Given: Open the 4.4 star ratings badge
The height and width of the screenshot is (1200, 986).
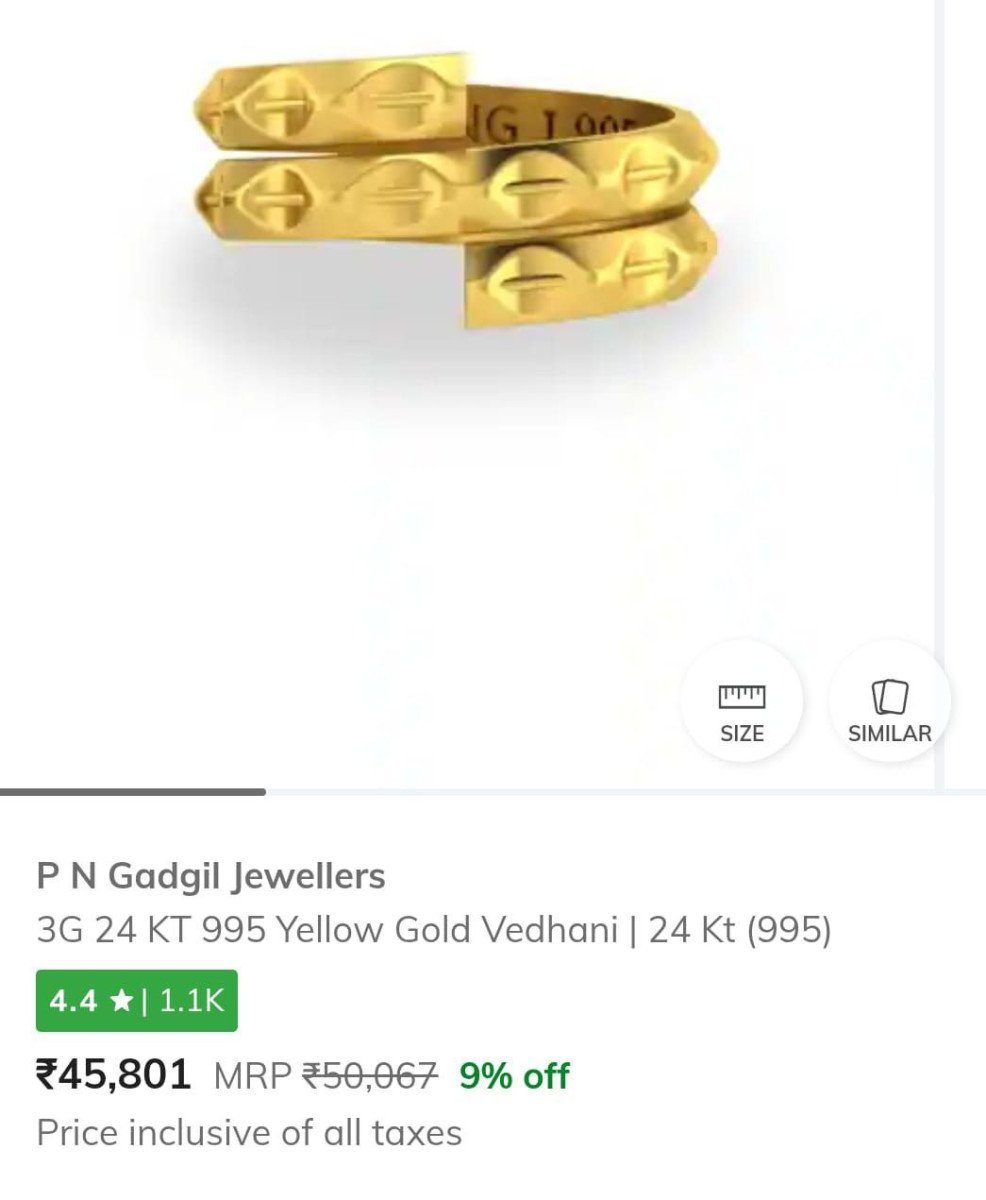Looking at the screenshot, I should [x=137, y=1000].
